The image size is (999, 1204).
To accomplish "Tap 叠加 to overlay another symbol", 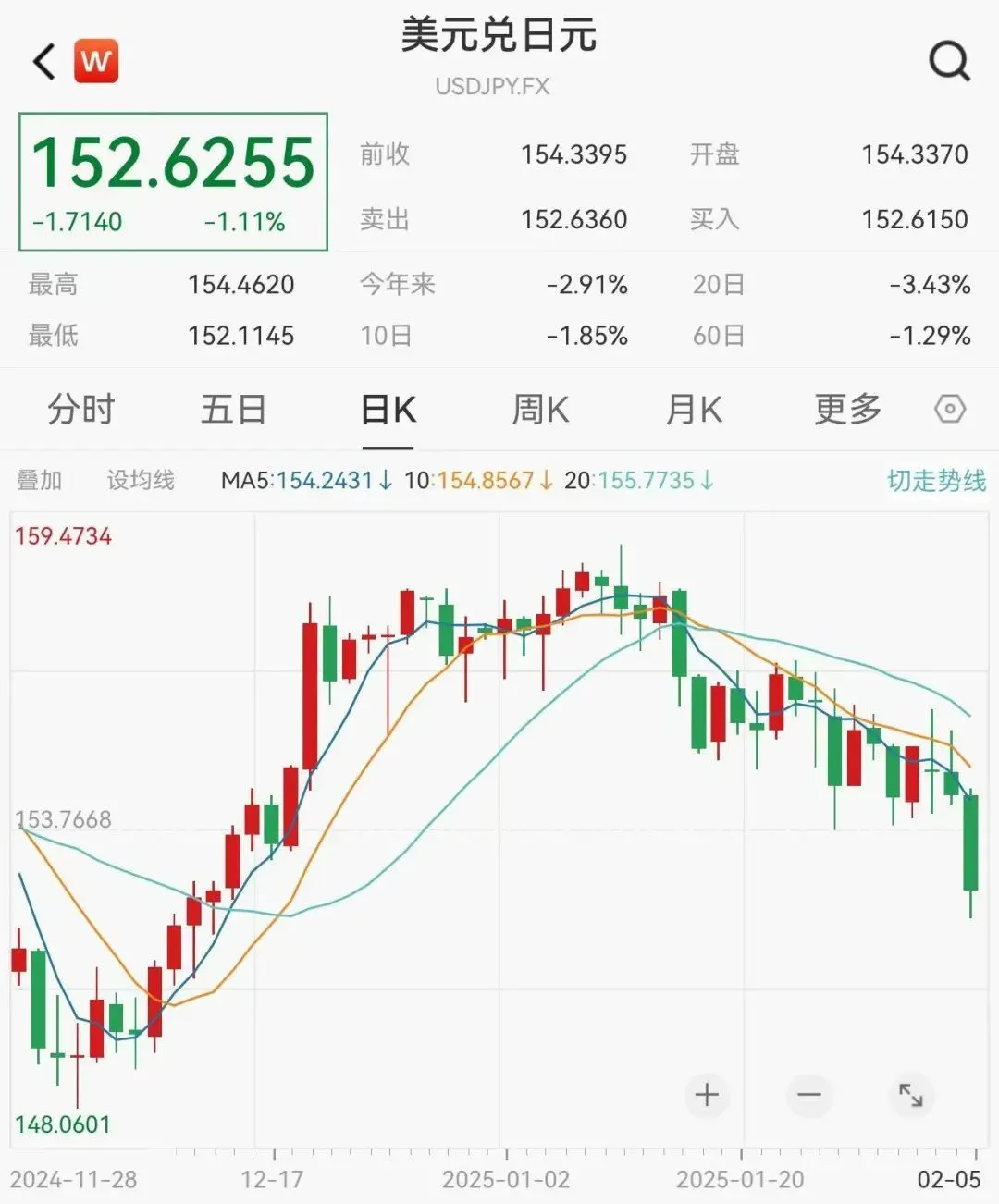I will coord(40,480).
